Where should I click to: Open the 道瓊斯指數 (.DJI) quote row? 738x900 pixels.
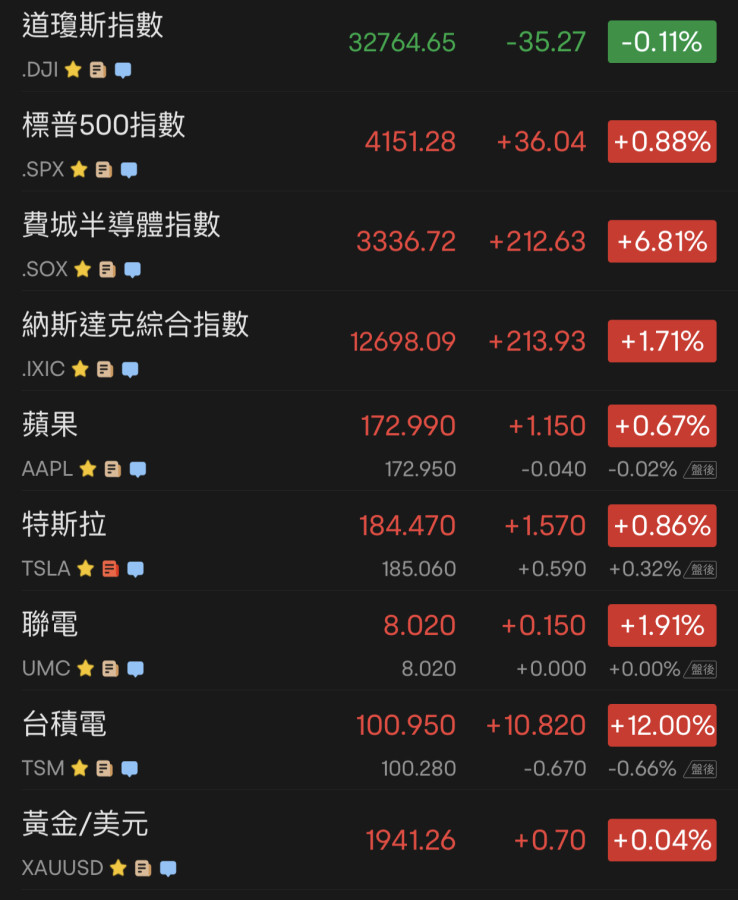[x=92, y=26]
